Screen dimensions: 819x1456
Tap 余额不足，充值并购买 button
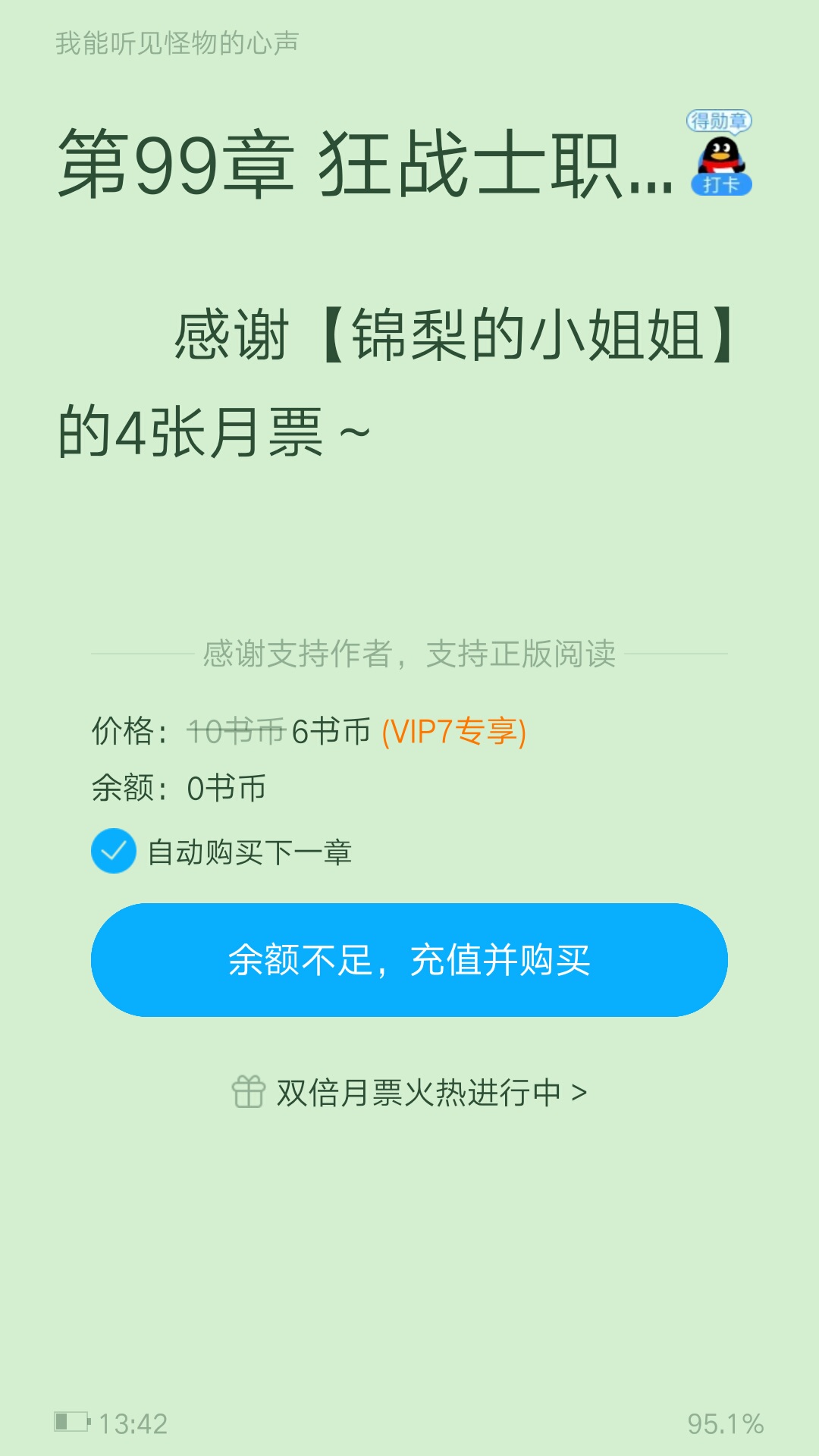pyautogui.click(x=409, y=960)
